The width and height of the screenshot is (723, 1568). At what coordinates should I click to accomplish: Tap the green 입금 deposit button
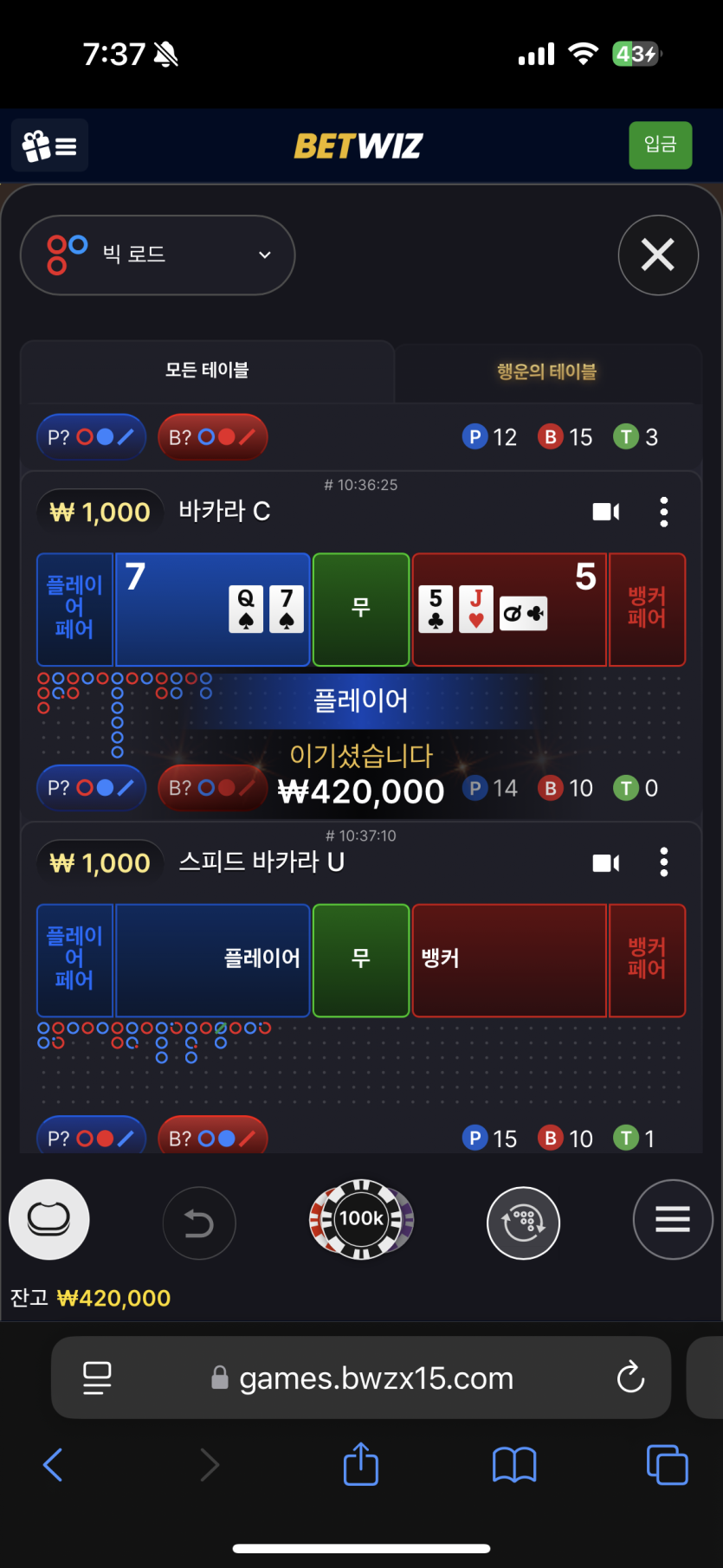tap(660, 145)
